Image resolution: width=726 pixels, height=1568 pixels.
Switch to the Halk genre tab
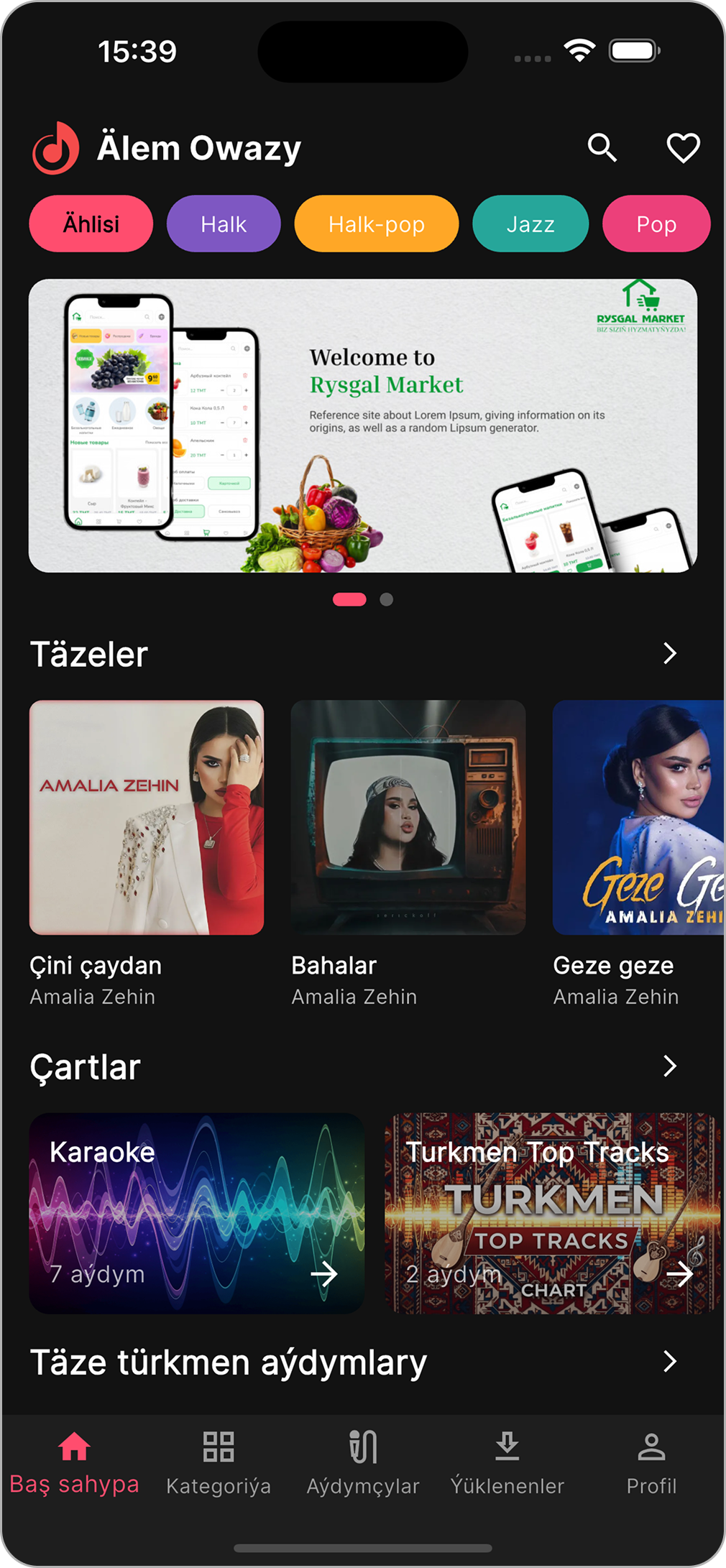click(224, 223)
